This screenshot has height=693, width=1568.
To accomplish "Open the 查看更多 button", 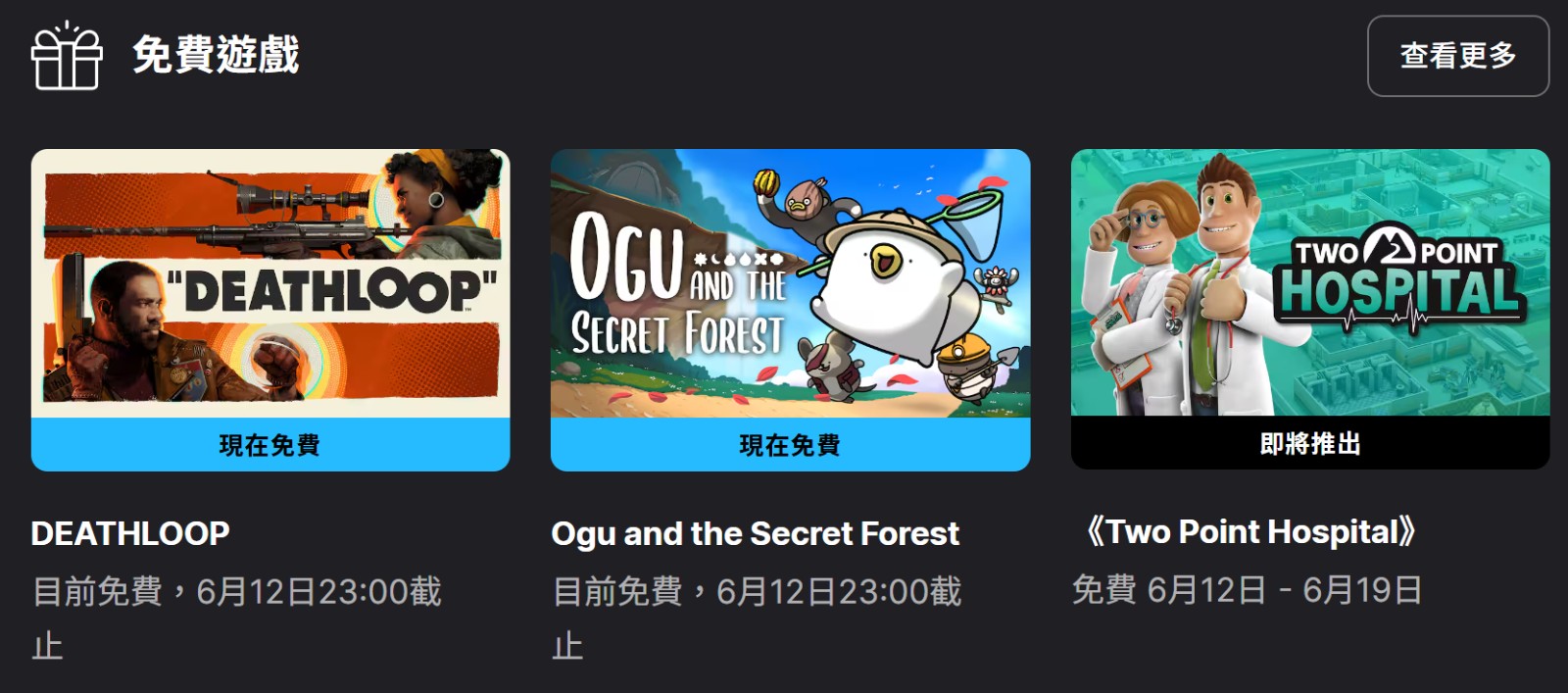I will pos(1457,56).
